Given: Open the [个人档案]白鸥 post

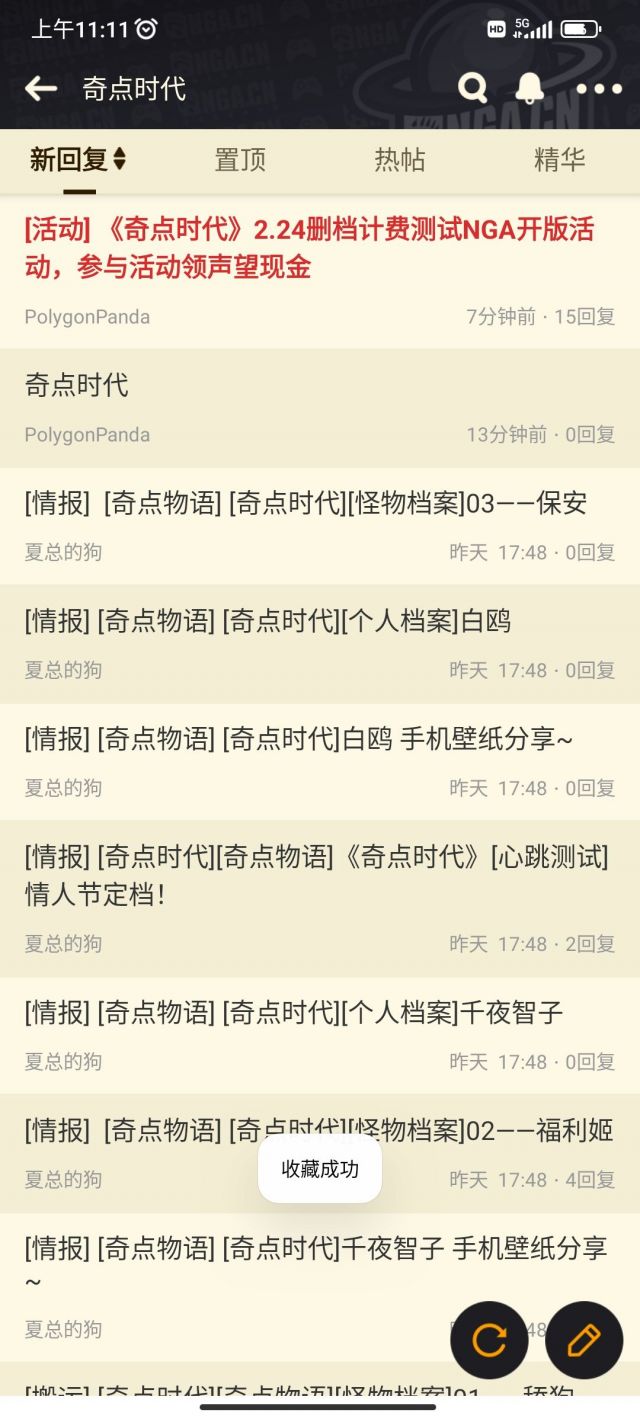Looking at the screenshot, I should pos(320,644).
